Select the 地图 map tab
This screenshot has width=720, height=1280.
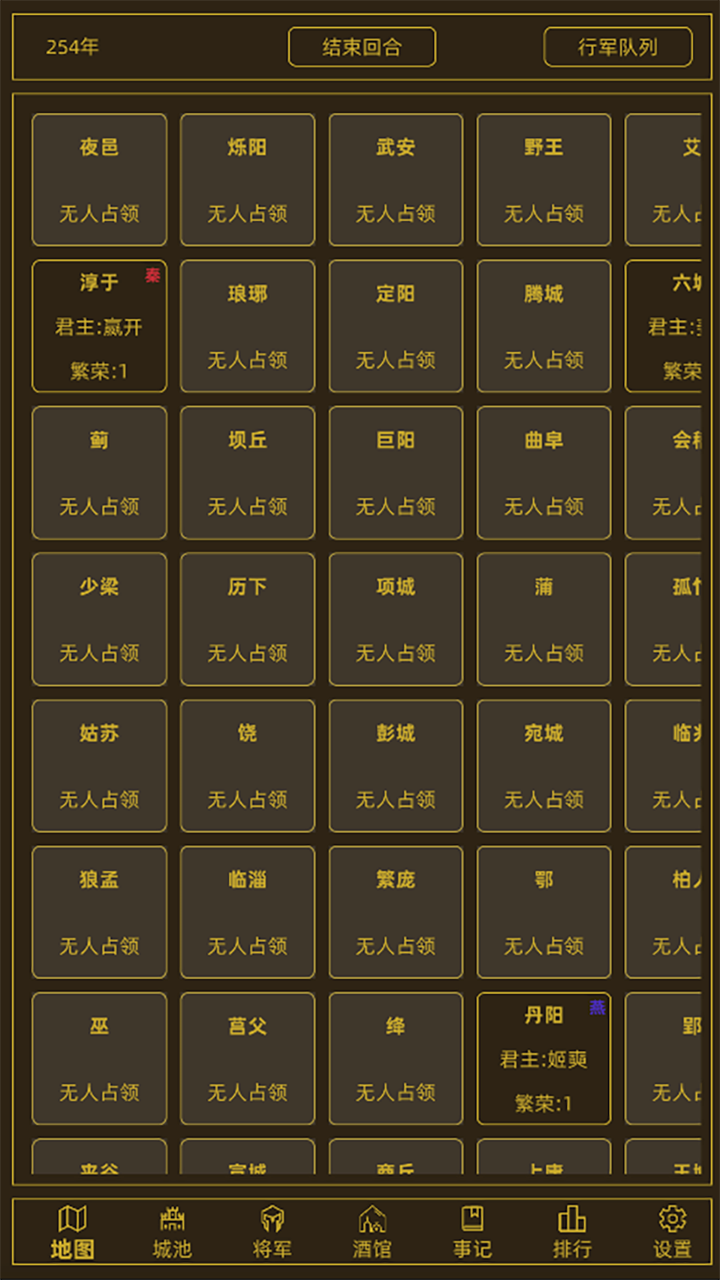point(72,1232)
